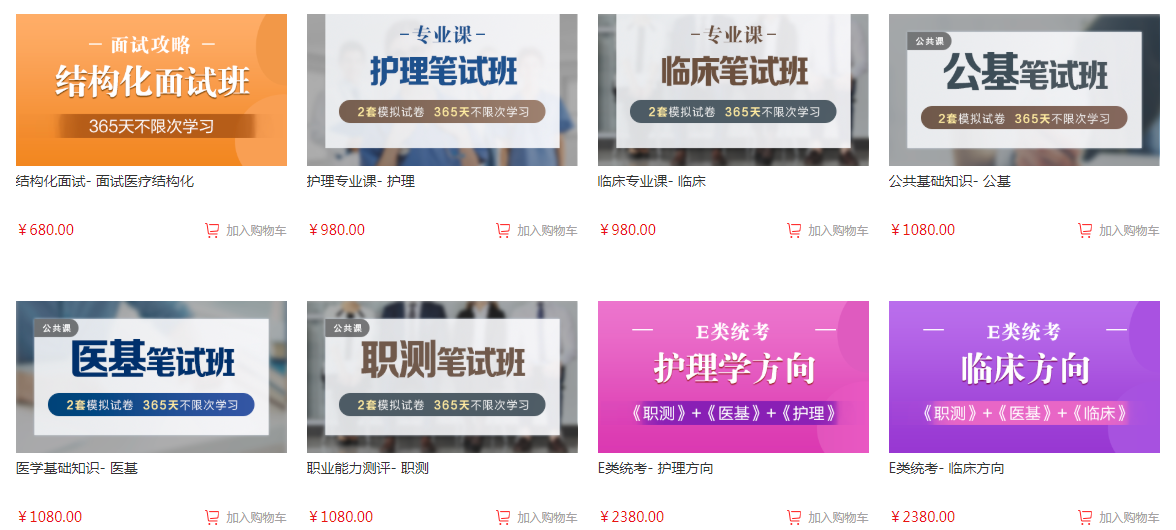Open the 公基笔试班 course card
The width and height of the screenshot is (1176, 530).
(x=1024, y=90)
